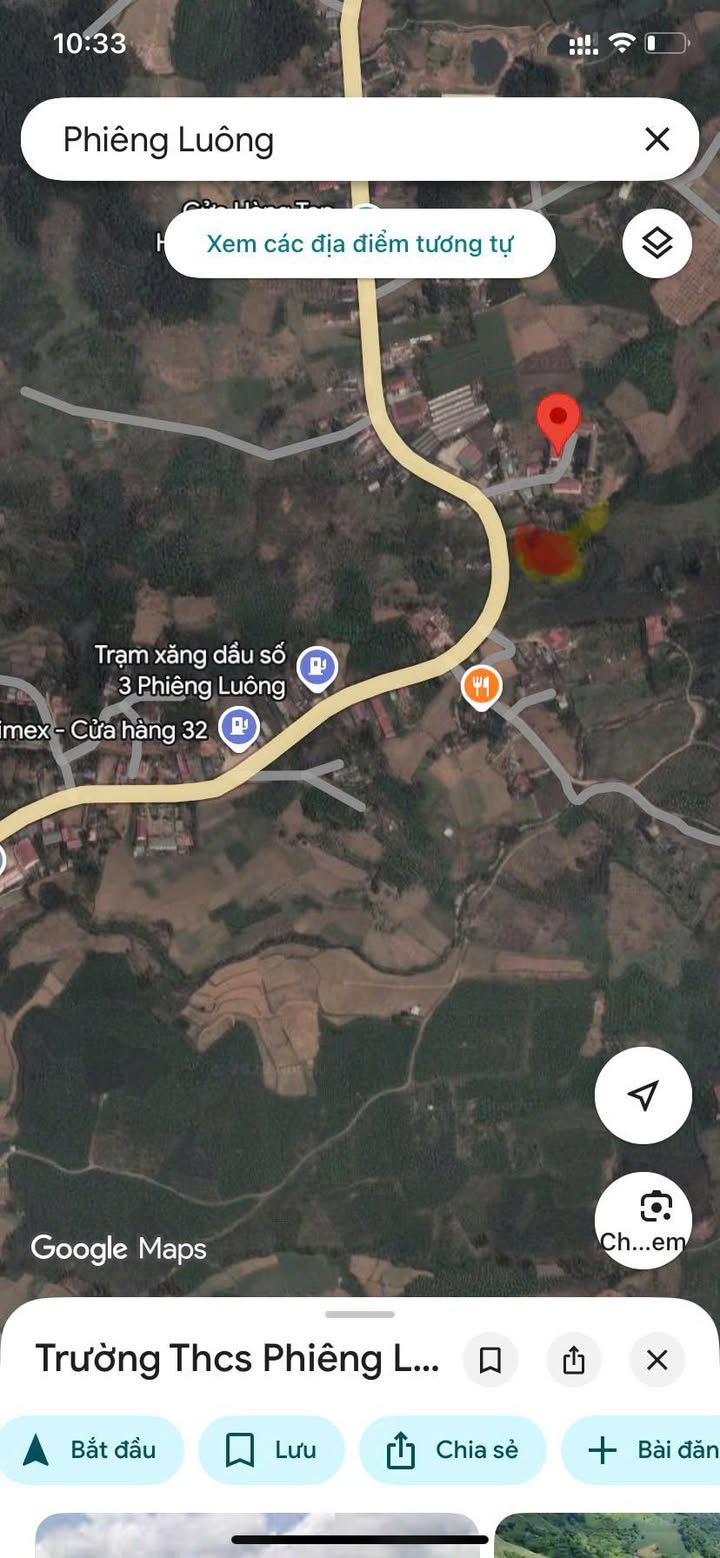Tap "Xem các địa điểm tương tự" chip
The height and width of the screenshot is (1558, 720).
[x=359, y=243]
